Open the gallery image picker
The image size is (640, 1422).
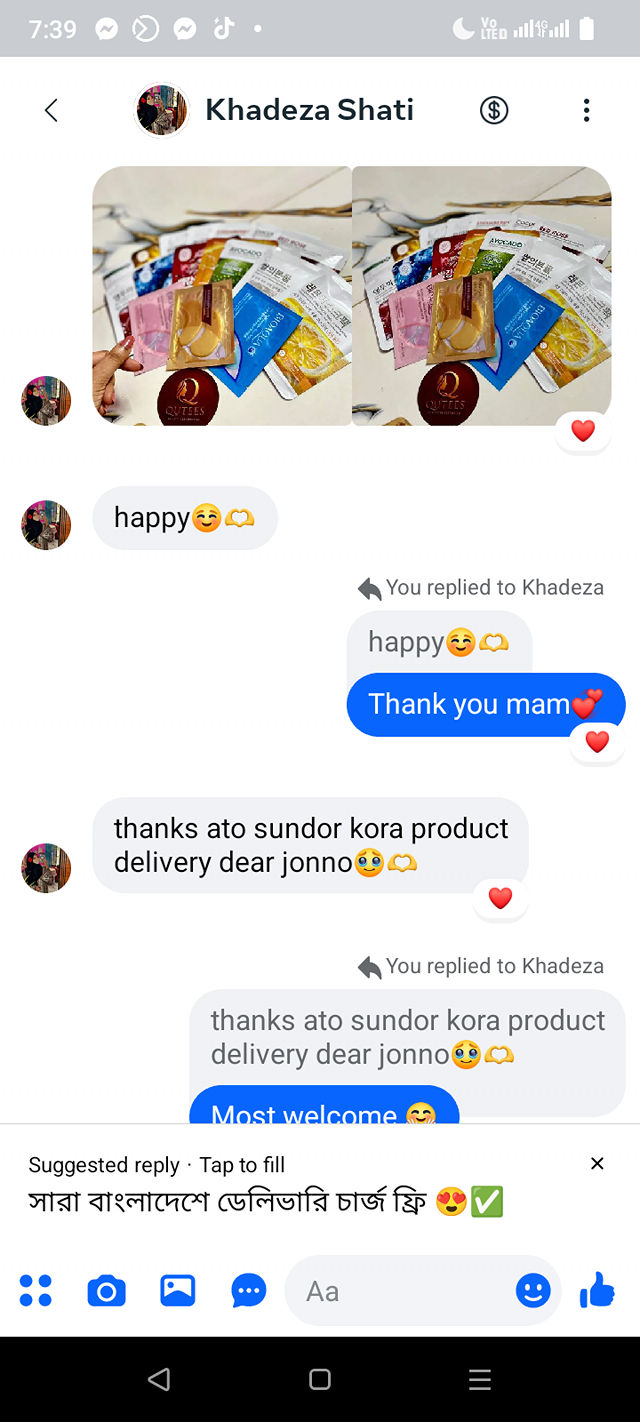(178, 1291)
